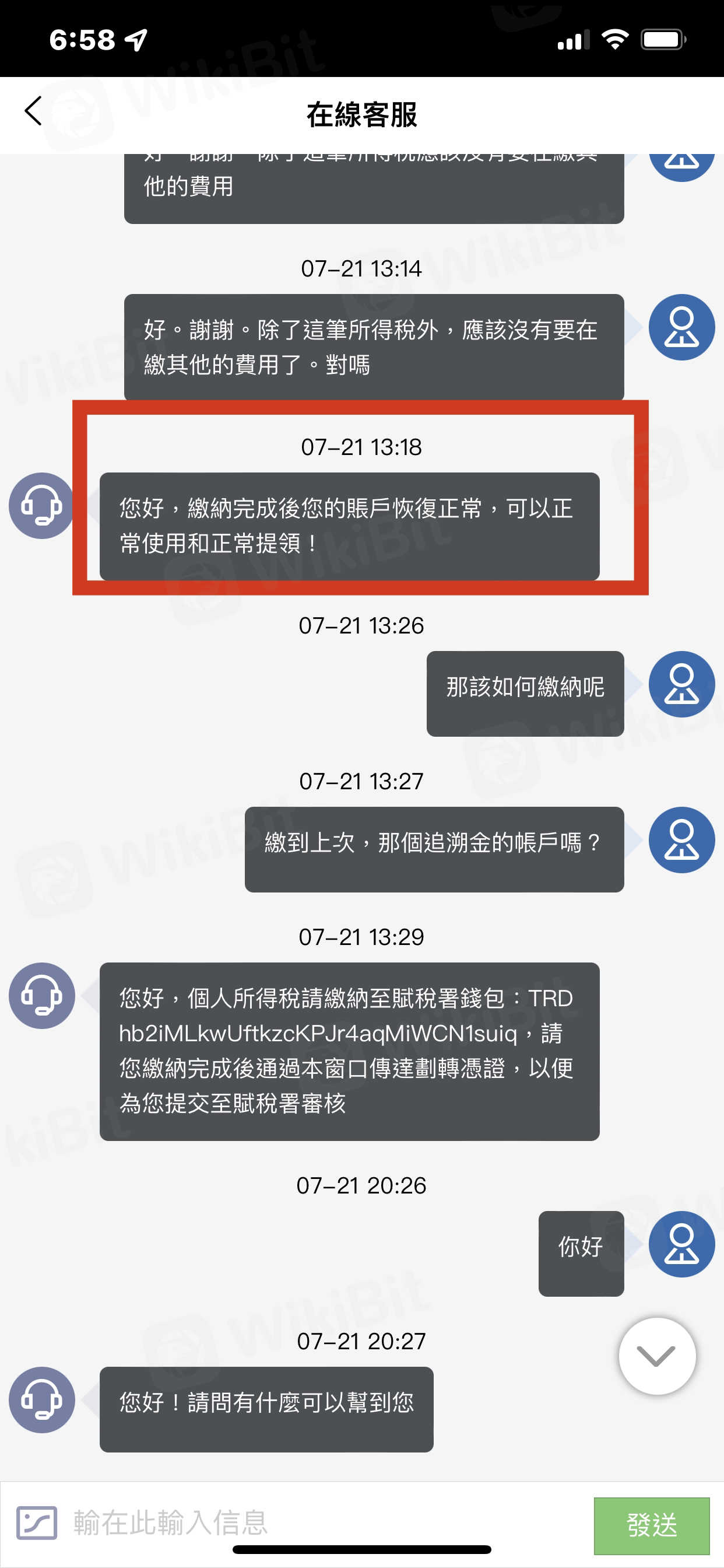This screenshot has height=1568, width=724.
Task: Open the image attachment icon
Action: 37,1523
